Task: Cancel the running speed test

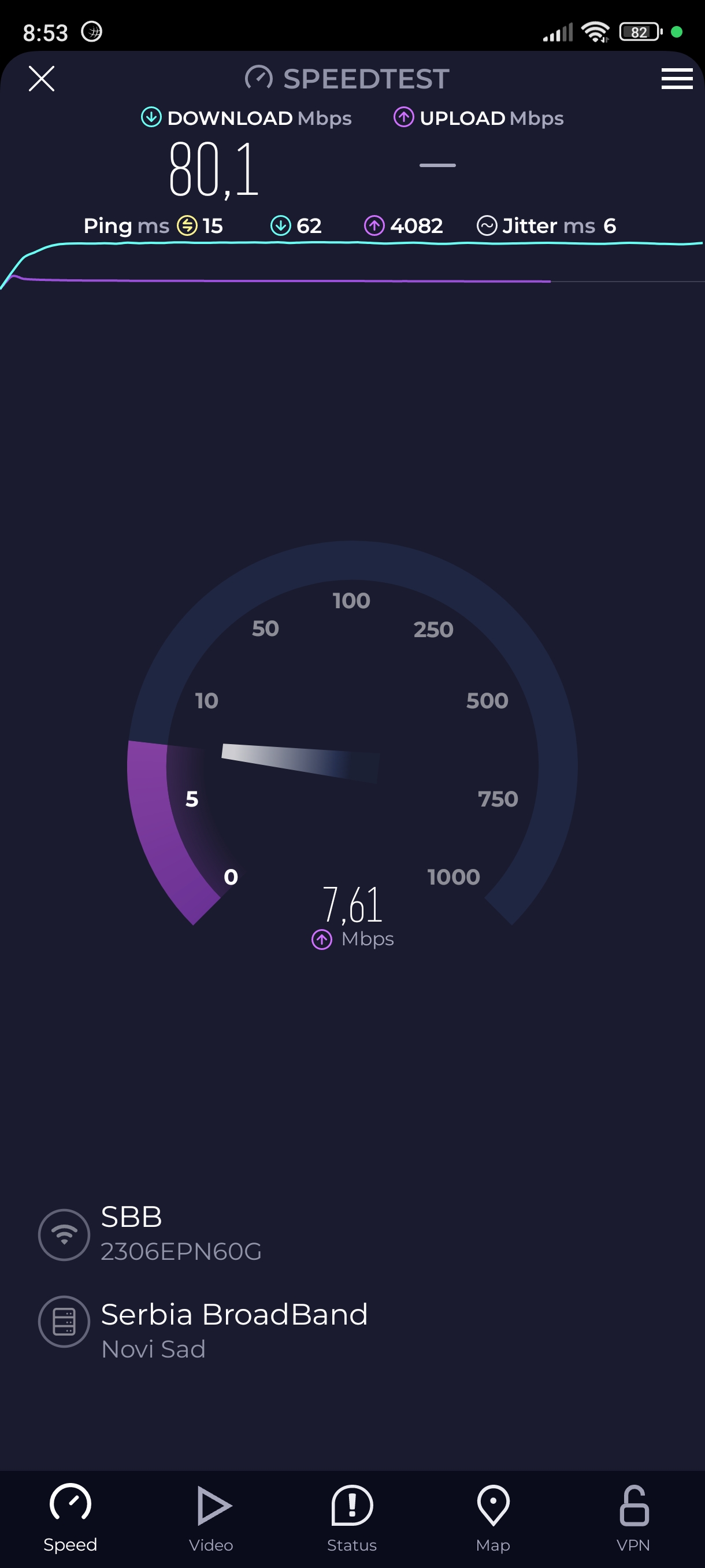Action: point(42,79)
